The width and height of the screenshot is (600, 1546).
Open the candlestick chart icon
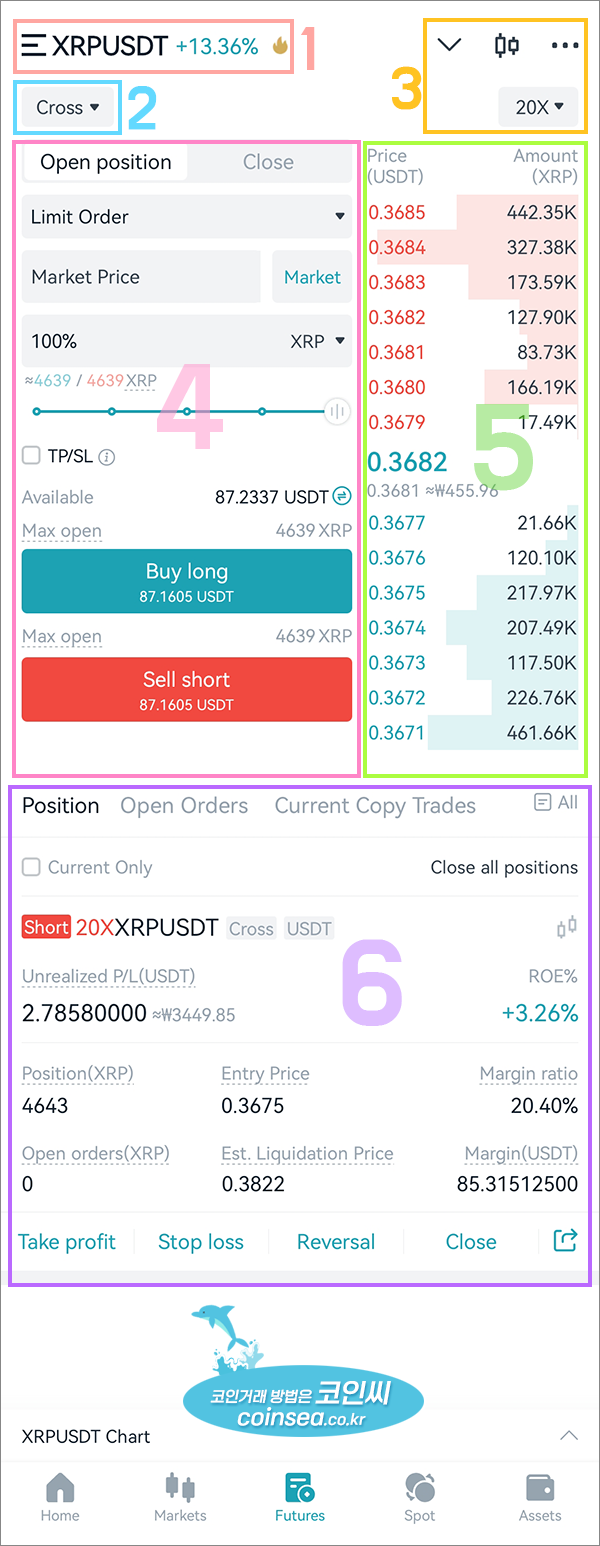[508, 46]
